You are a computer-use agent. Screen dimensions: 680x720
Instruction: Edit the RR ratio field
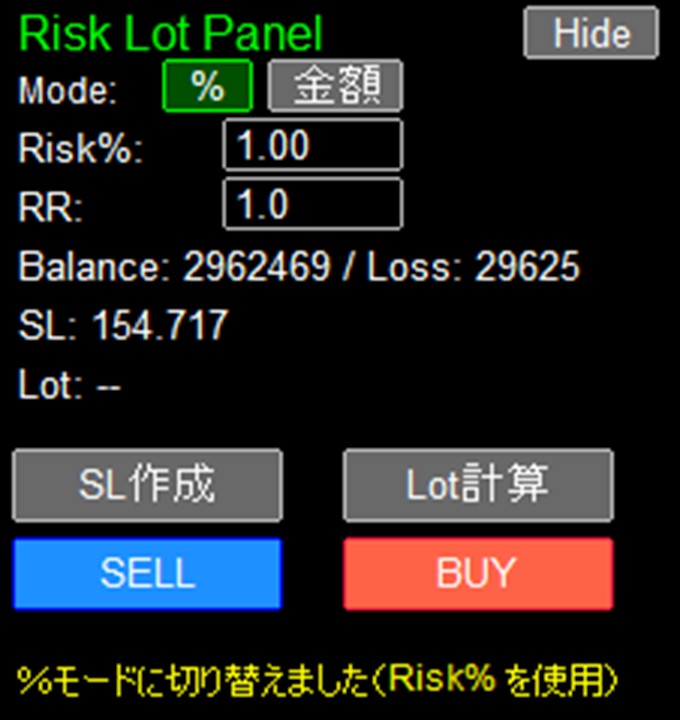pyautogui.click(x=312, y=205)
